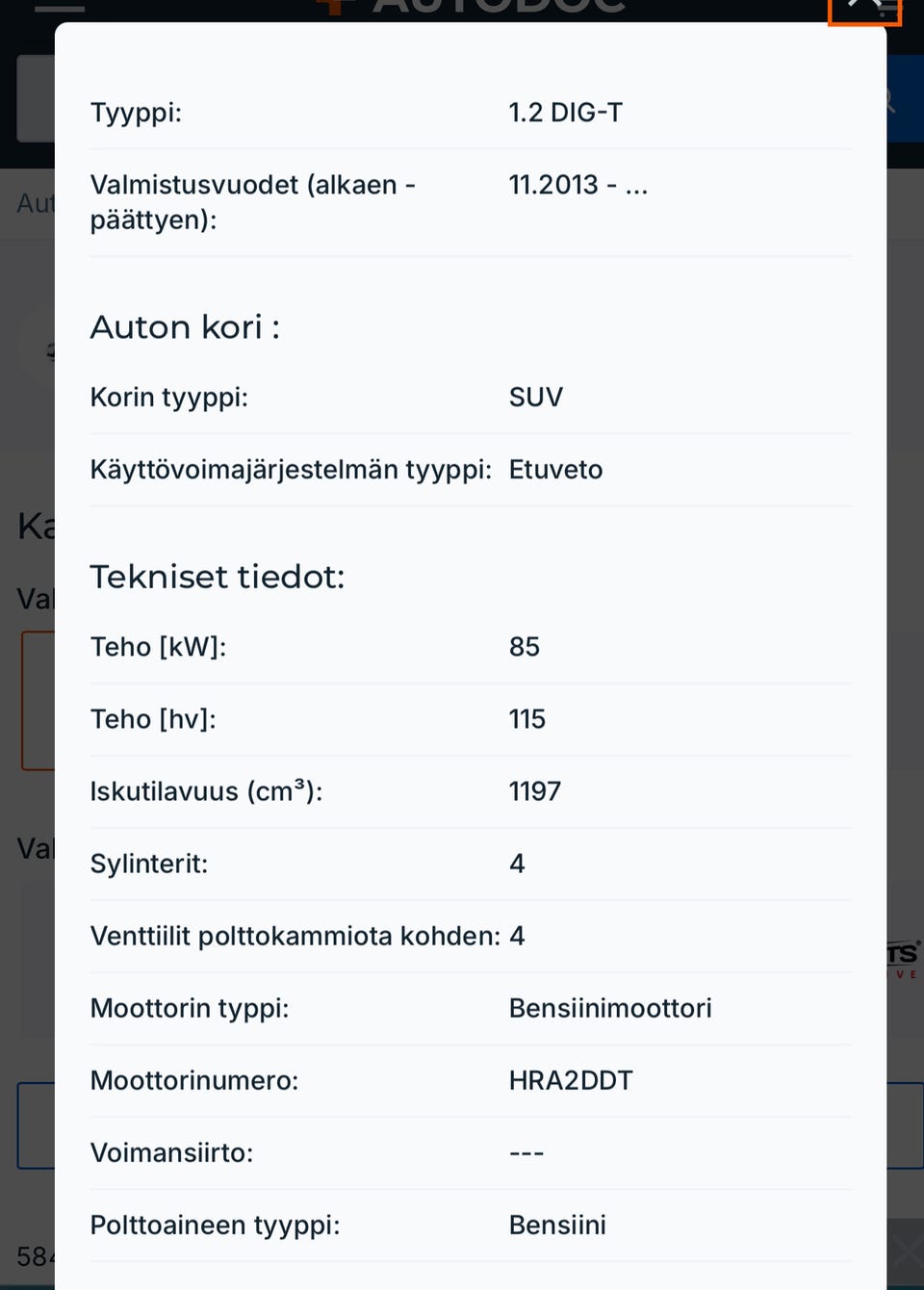Open the breadcrumb link starting with Aut
Viewport: 924px width, 1290px height.
[x=32, y=204]
